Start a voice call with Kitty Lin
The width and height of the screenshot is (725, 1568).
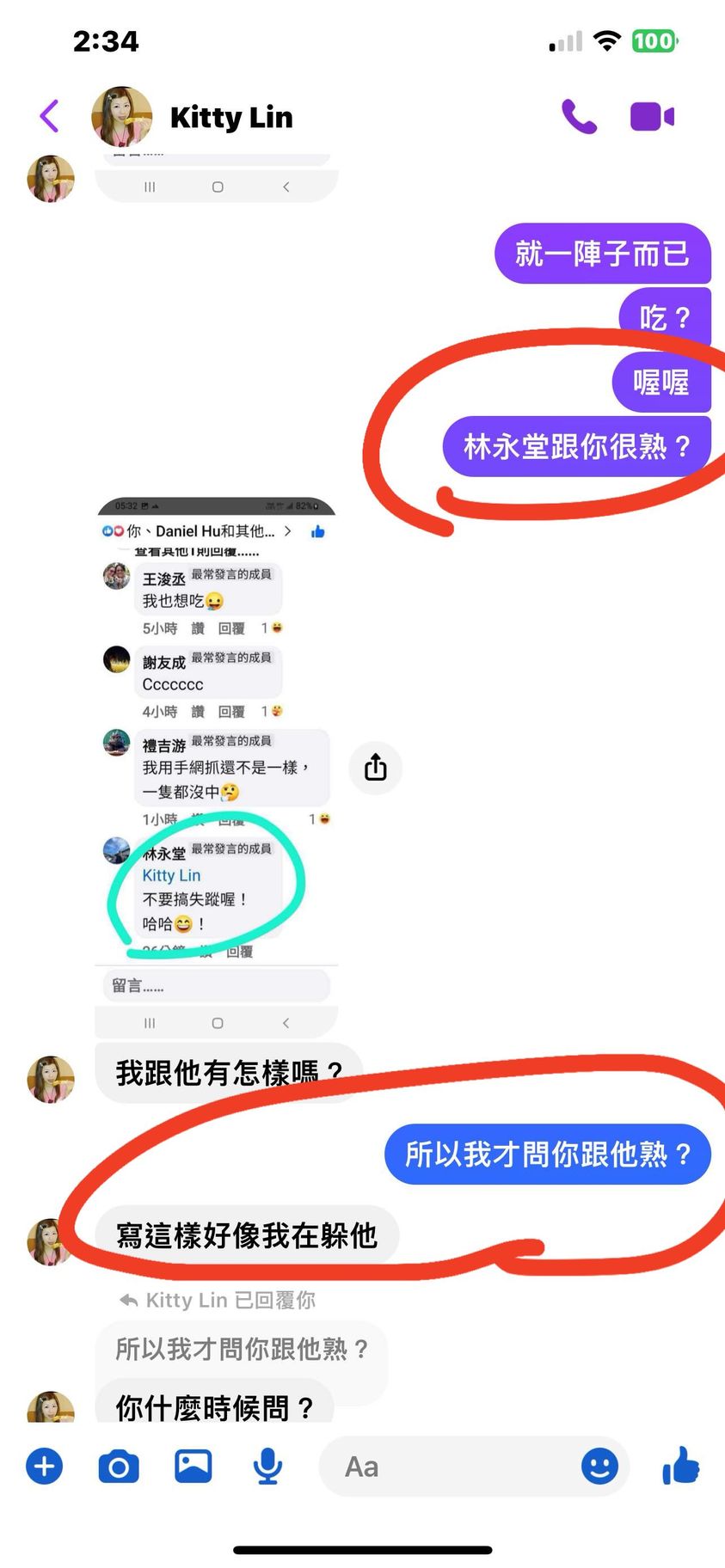point(579,116)
